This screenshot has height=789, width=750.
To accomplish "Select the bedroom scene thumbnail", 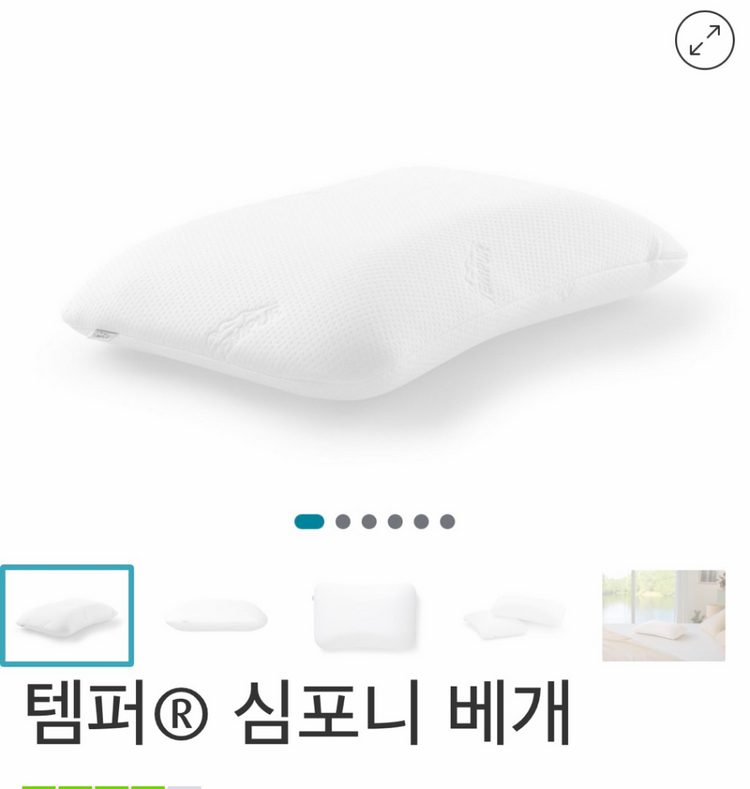I will (x=663, y=615).
